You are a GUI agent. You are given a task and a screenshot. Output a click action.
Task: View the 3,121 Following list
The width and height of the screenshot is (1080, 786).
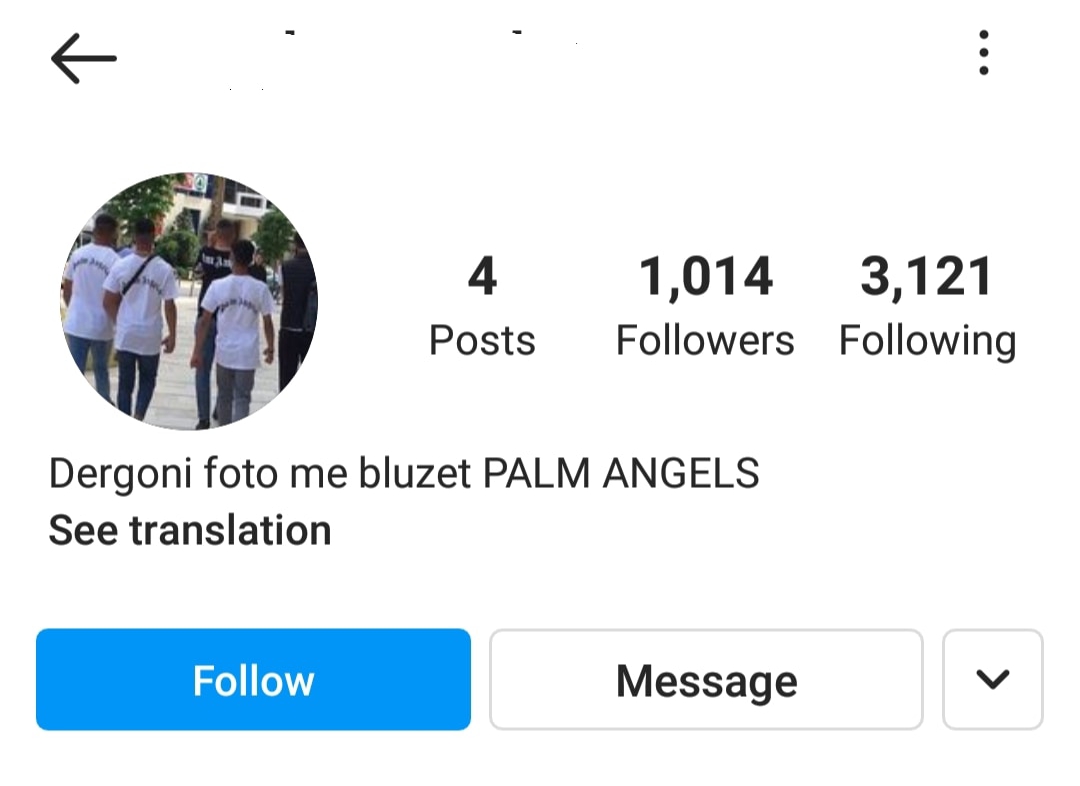pyautogui.click(x=927, y=306)
